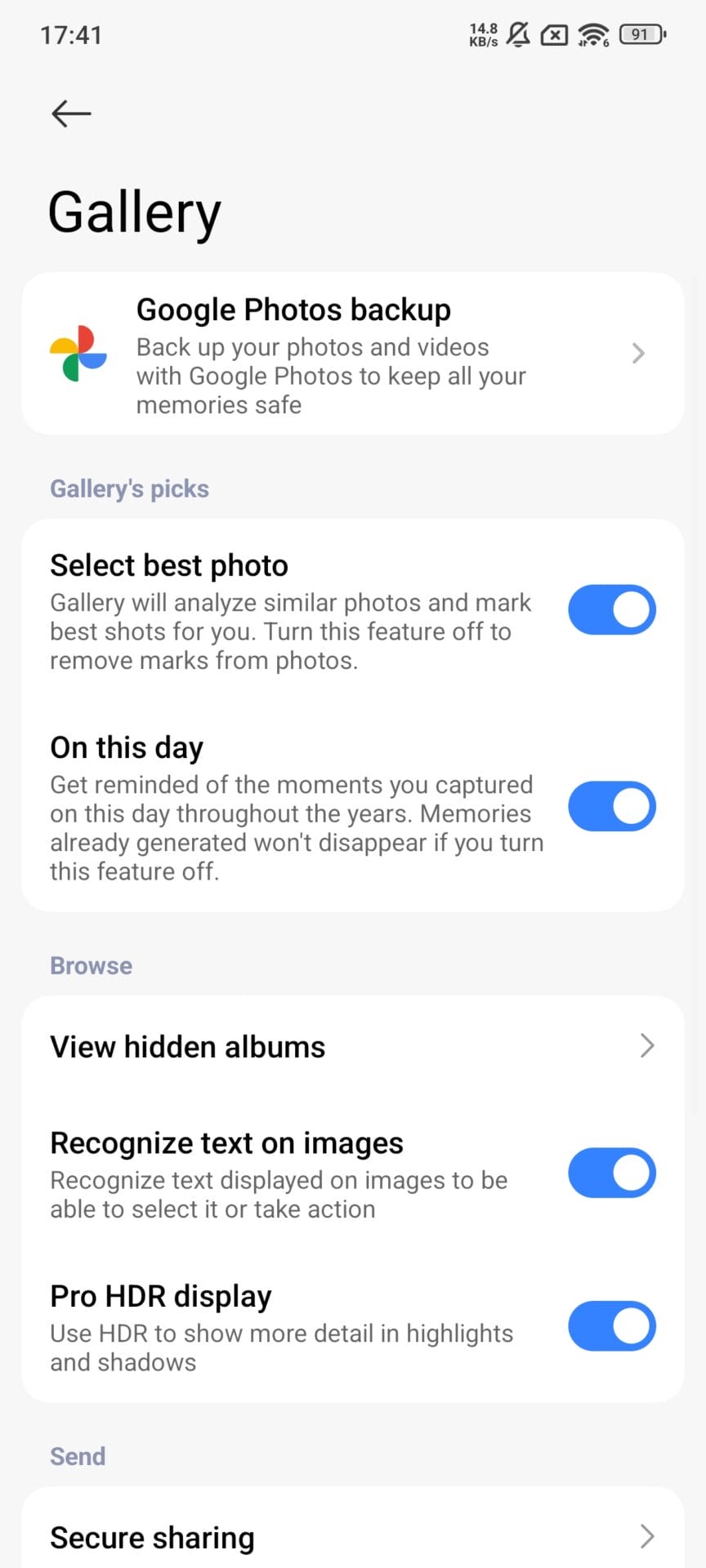This screenshot has height=1568, width=706.
Task: Switch off Pro HDR display
Action: (x=611, y=1326)
